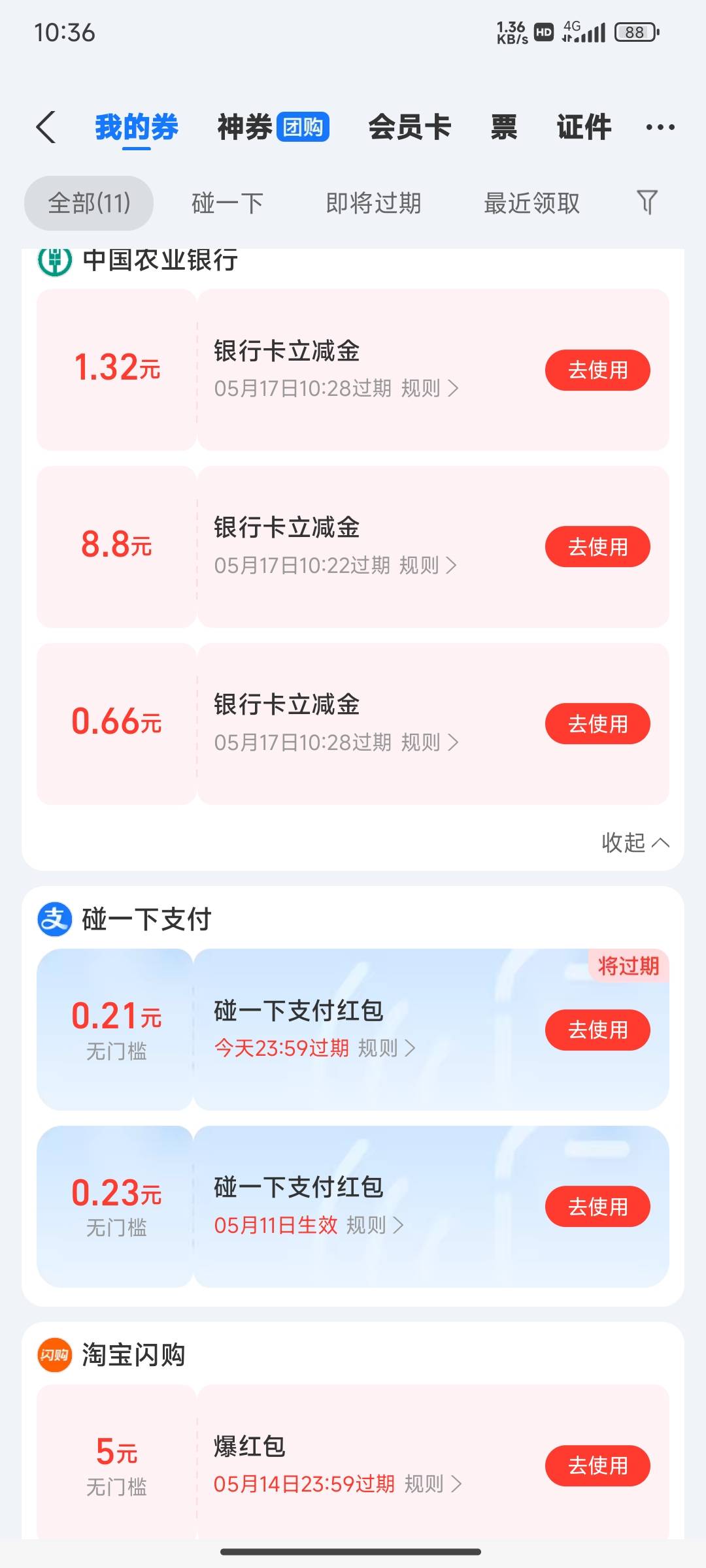706x1568 pixels.
Task: Use the 1.32元 银行卡立减金 coupon
Action: (597, 370)
